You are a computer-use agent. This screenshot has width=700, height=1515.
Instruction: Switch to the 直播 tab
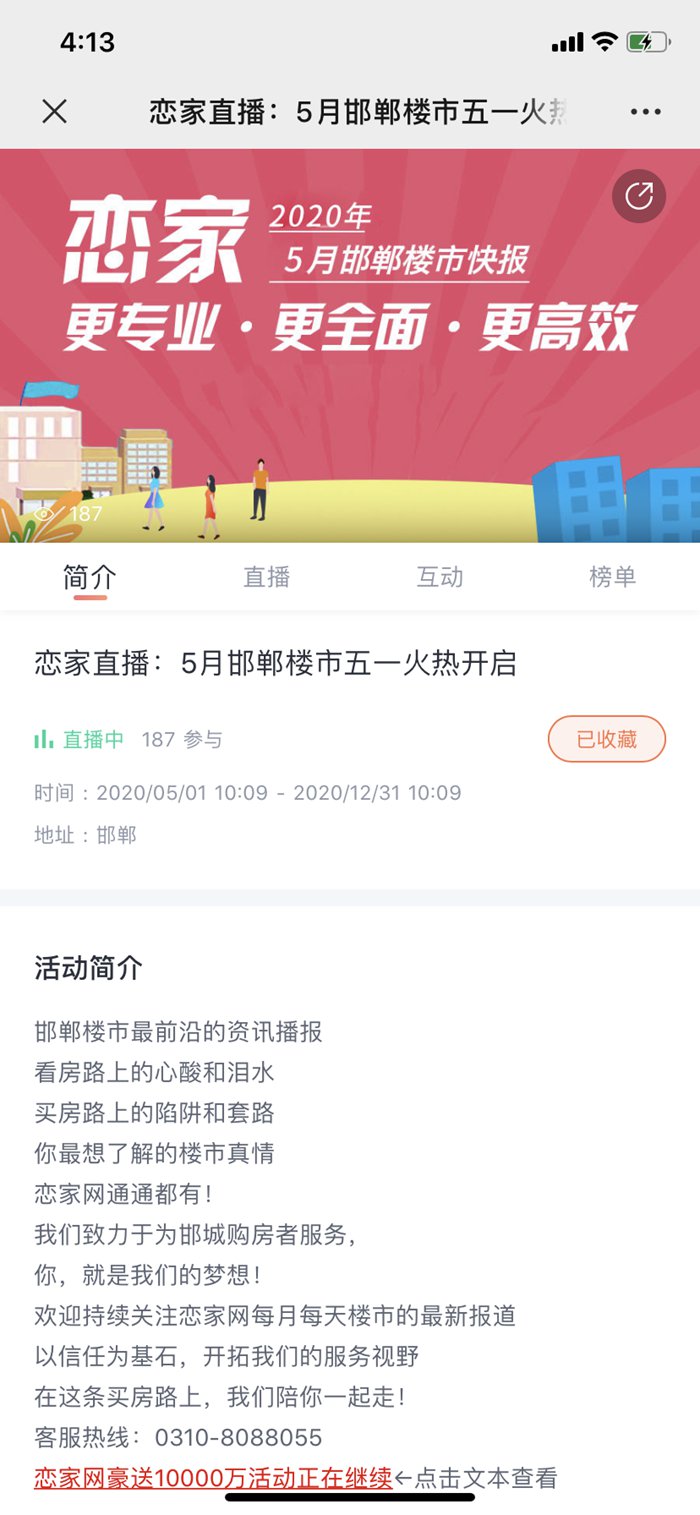pos(266,577)
